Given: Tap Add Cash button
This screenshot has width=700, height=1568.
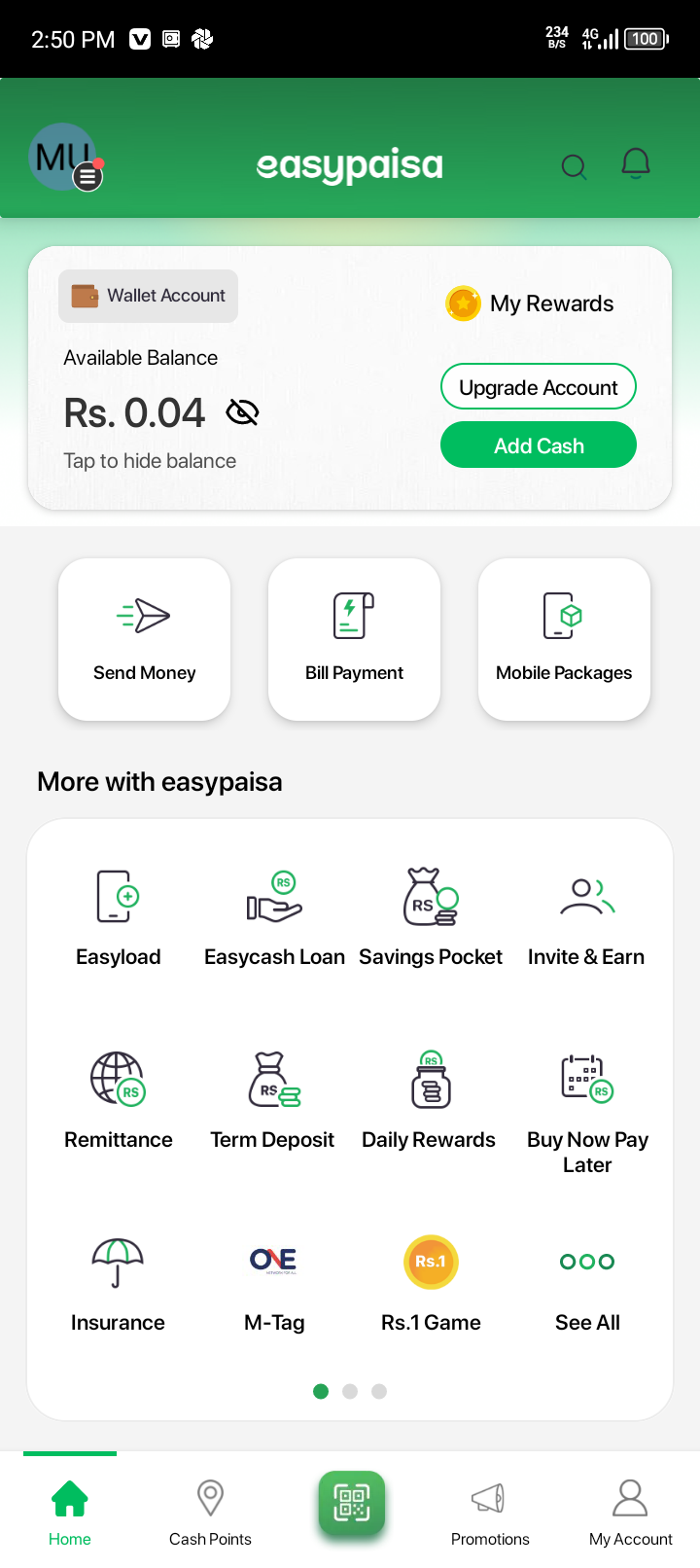Looking at the screenshot, I should pos(539,445).
